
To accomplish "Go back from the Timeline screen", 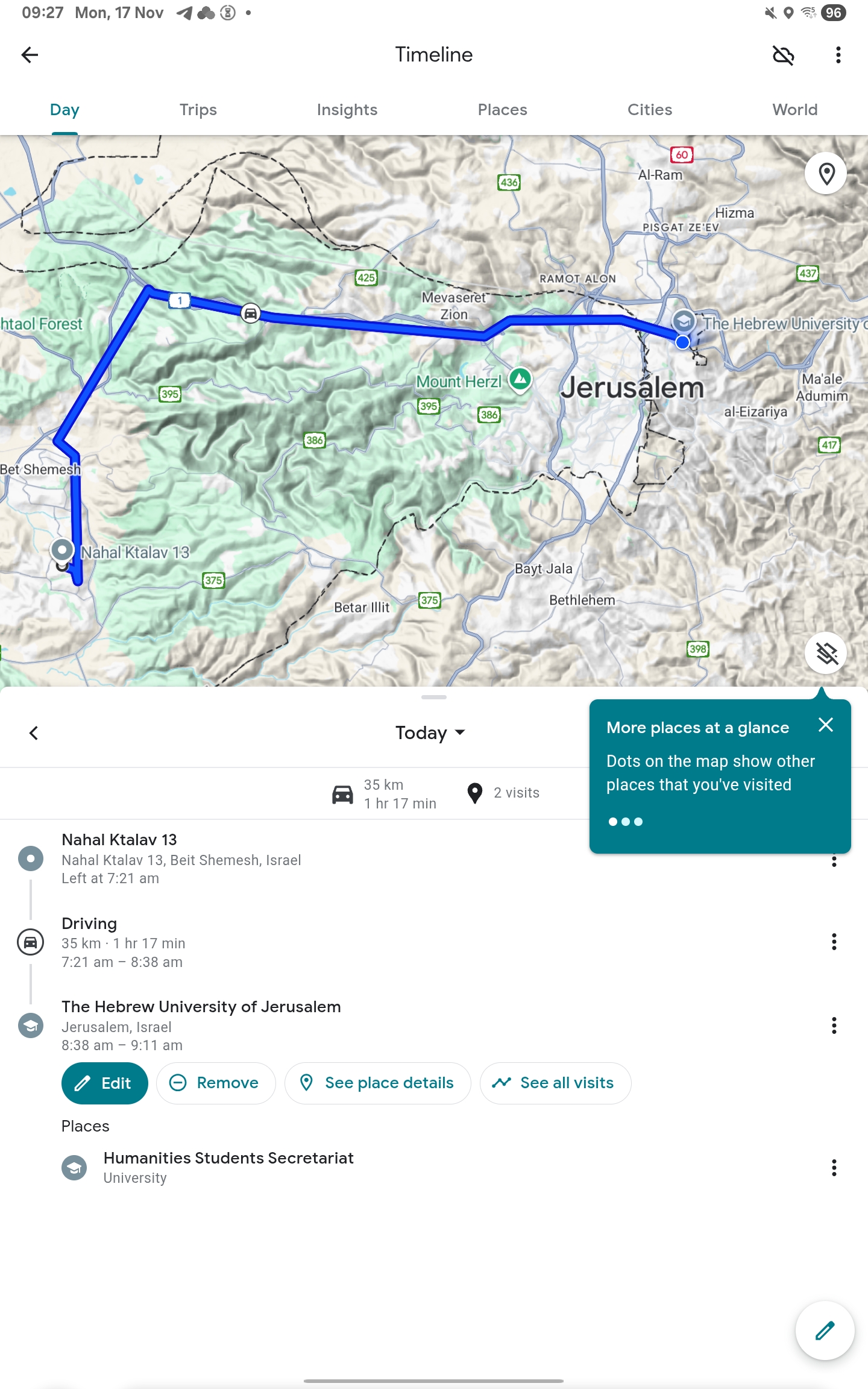I will tap(30, 55).
